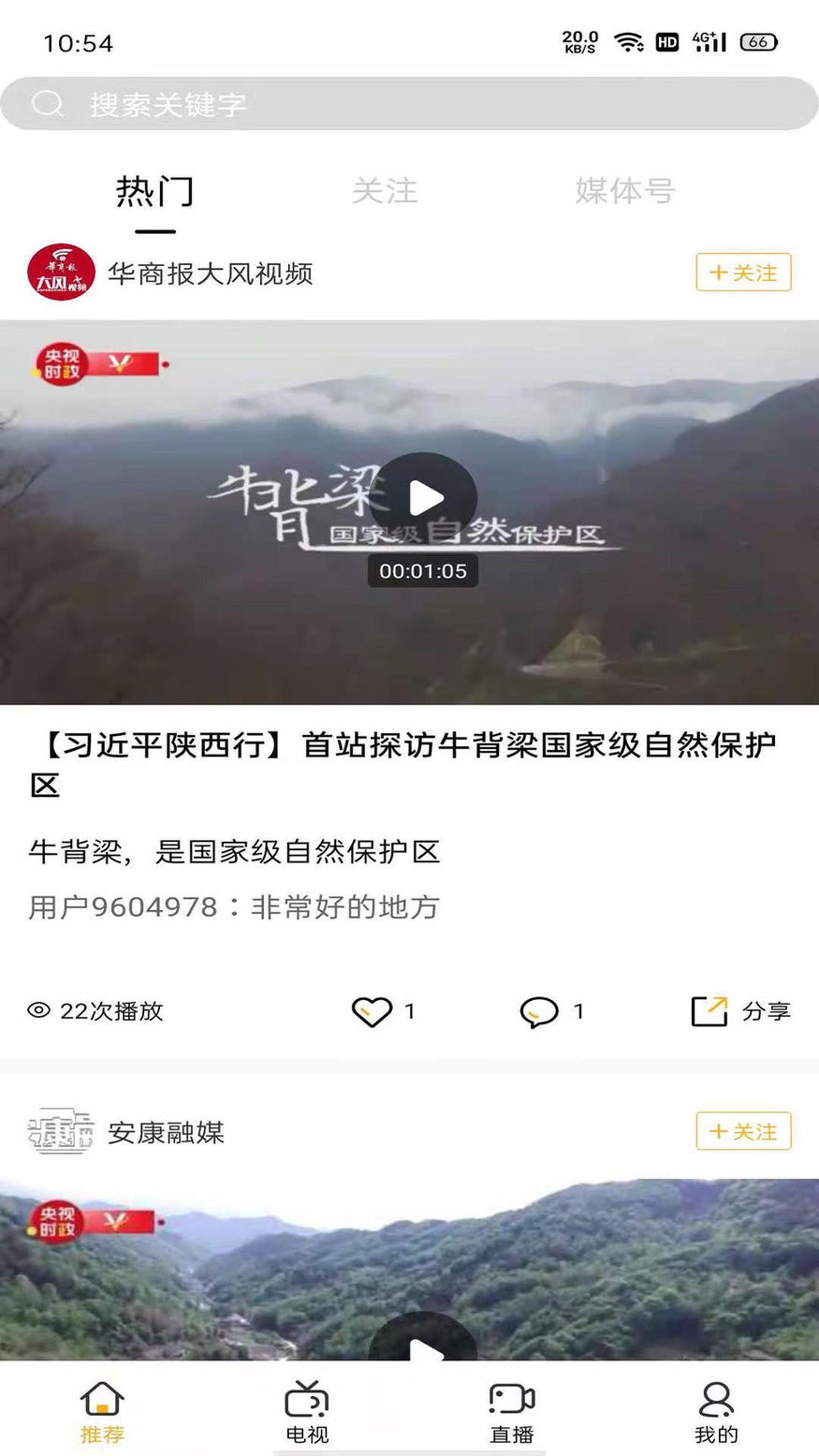Open the 我的 profile icon
The image size is (819, 1456).
coord(716,1400)
